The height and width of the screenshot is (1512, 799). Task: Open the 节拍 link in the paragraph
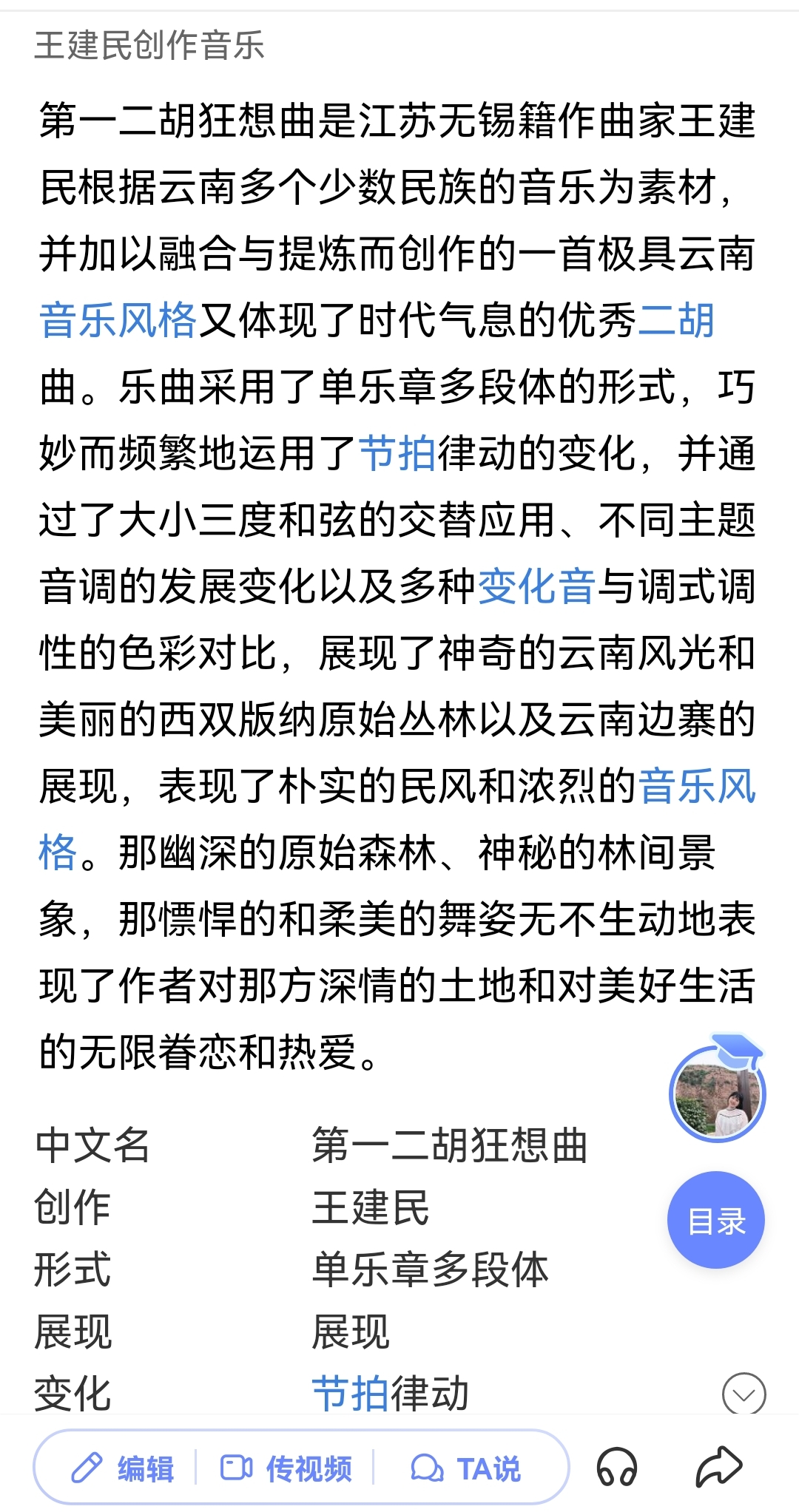tap(397, 454)
